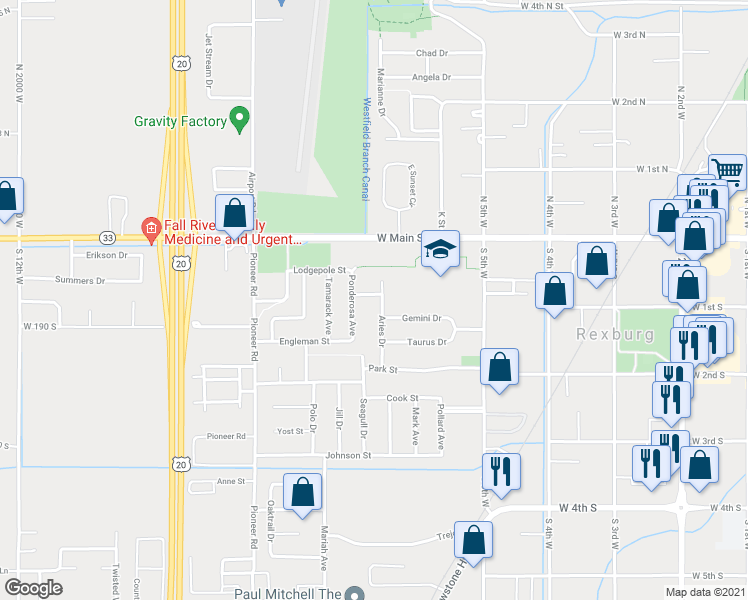The image size is (748, 600).
Task: Select the shopping bag marker near Mariah Ave
Action: 302,495
